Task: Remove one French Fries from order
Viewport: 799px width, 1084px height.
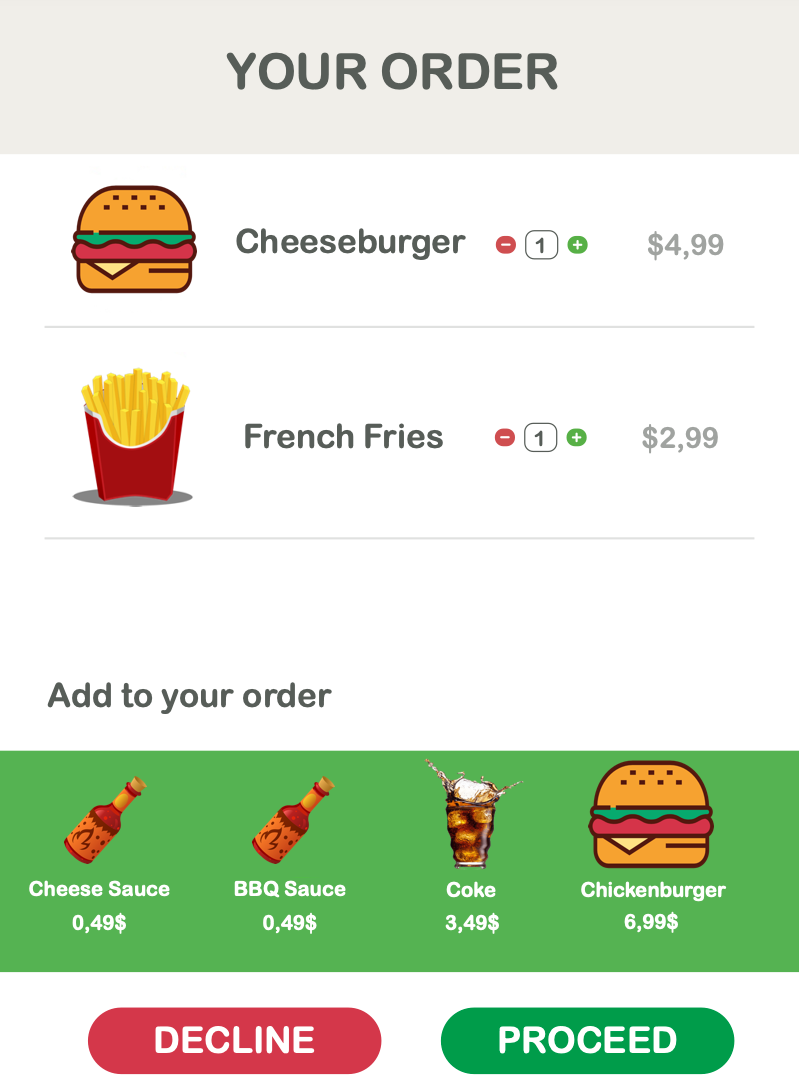Action: point(506,438)
